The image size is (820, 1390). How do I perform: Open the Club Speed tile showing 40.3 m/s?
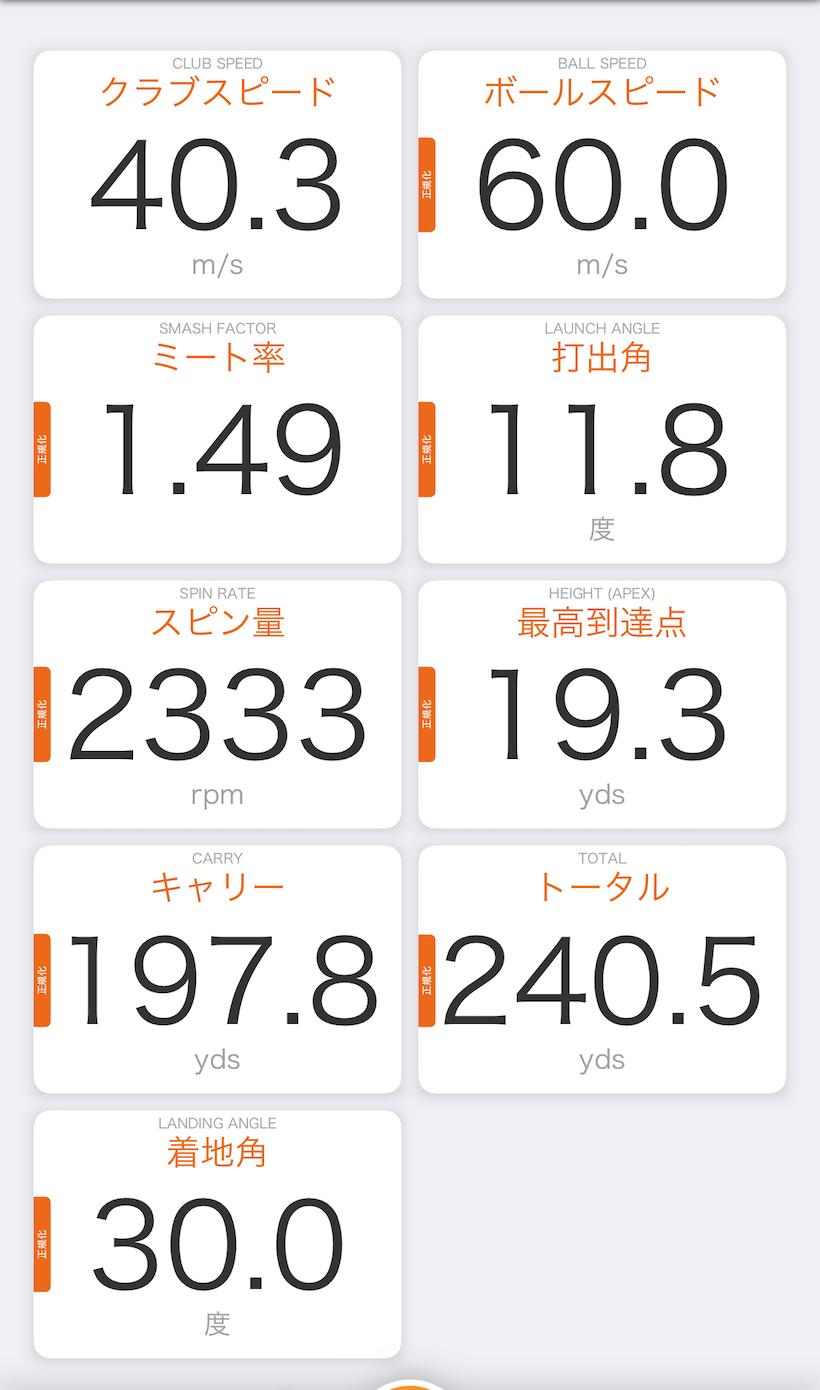[x=217, y=175]
